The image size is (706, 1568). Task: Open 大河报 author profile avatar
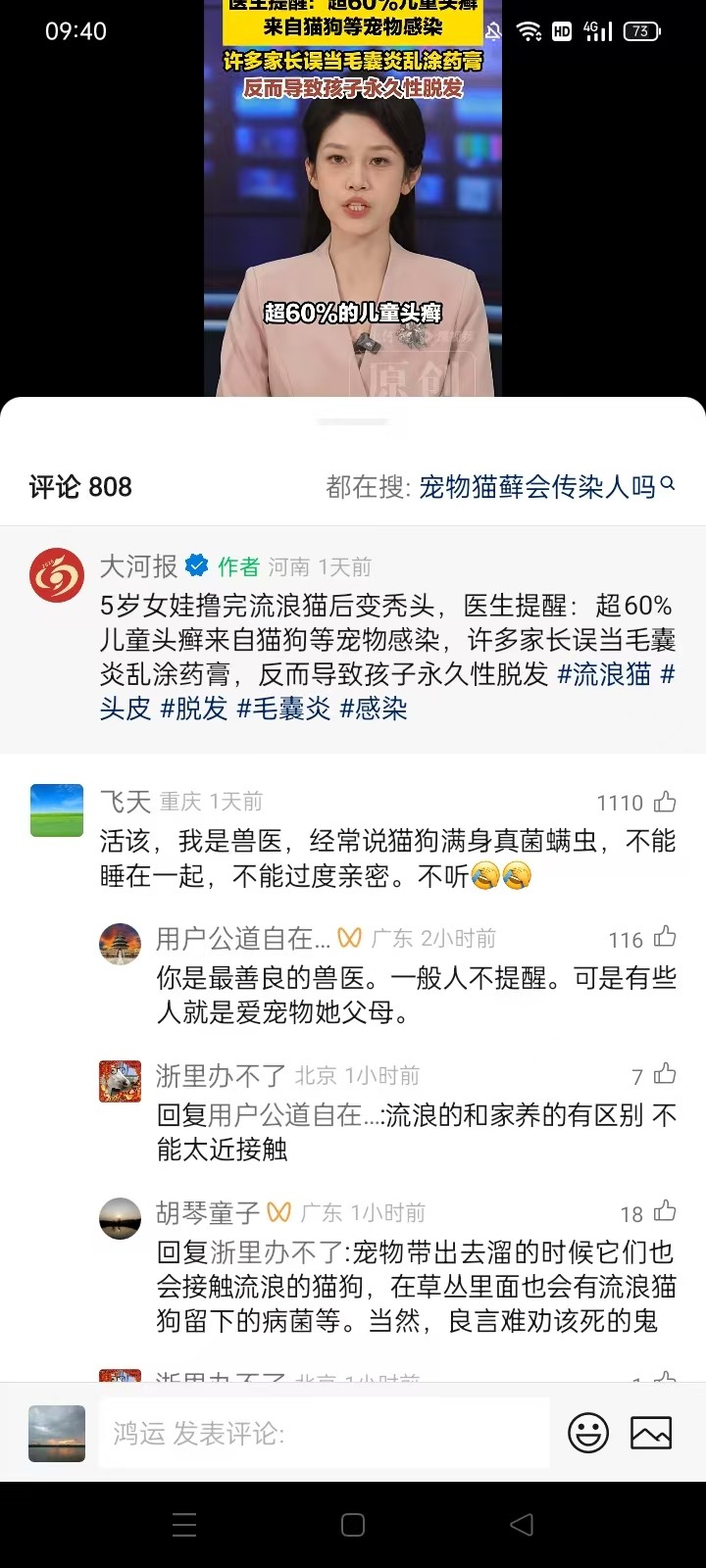click(57, 574)
